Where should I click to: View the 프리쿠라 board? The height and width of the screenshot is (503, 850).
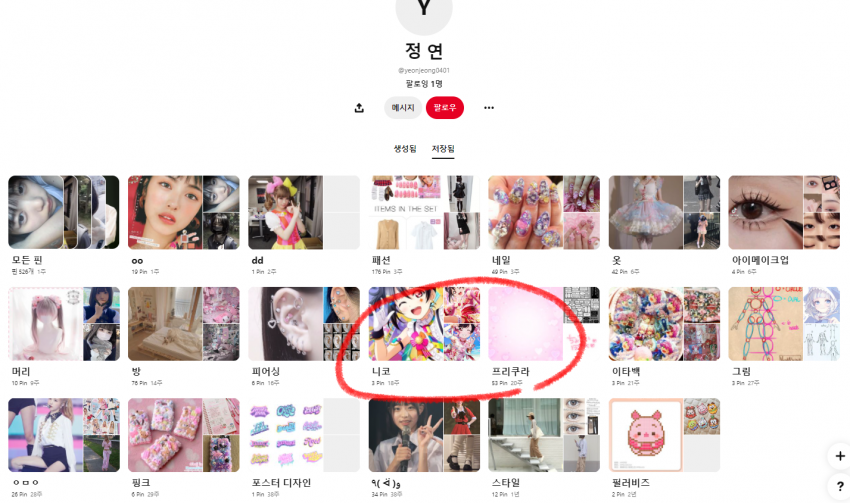pos(544,324)
